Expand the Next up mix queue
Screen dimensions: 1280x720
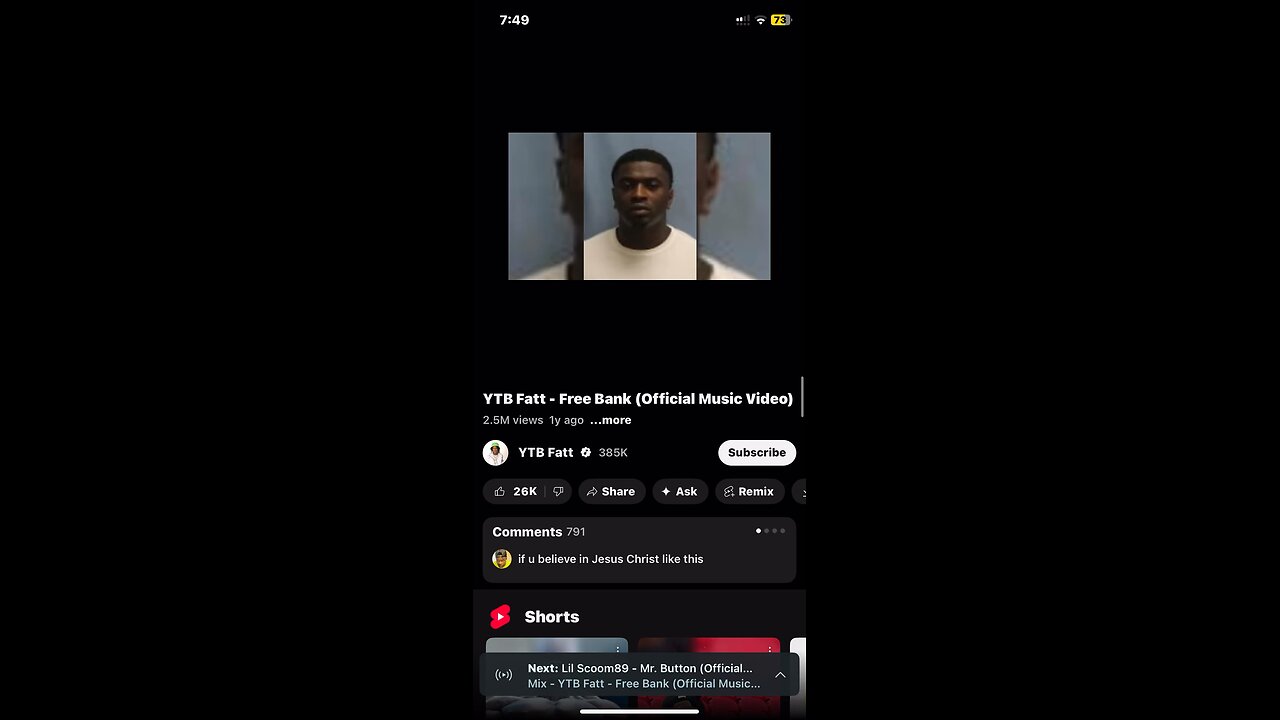(x=780, y=675)
